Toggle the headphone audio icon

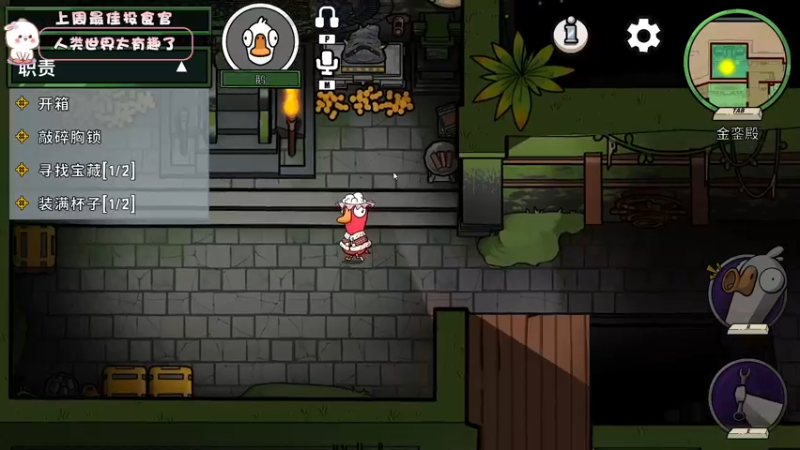coord(327,18)
